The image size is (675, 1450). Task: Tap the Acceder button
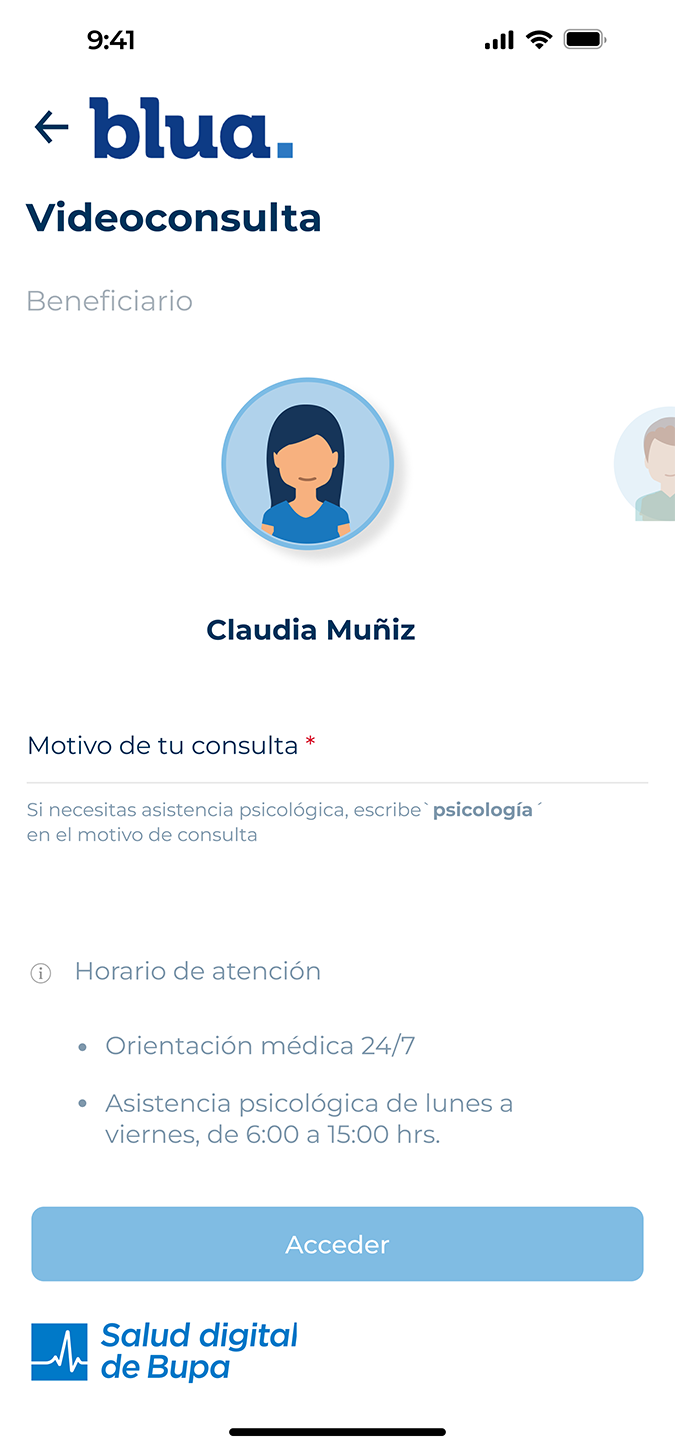point(337,1244)
